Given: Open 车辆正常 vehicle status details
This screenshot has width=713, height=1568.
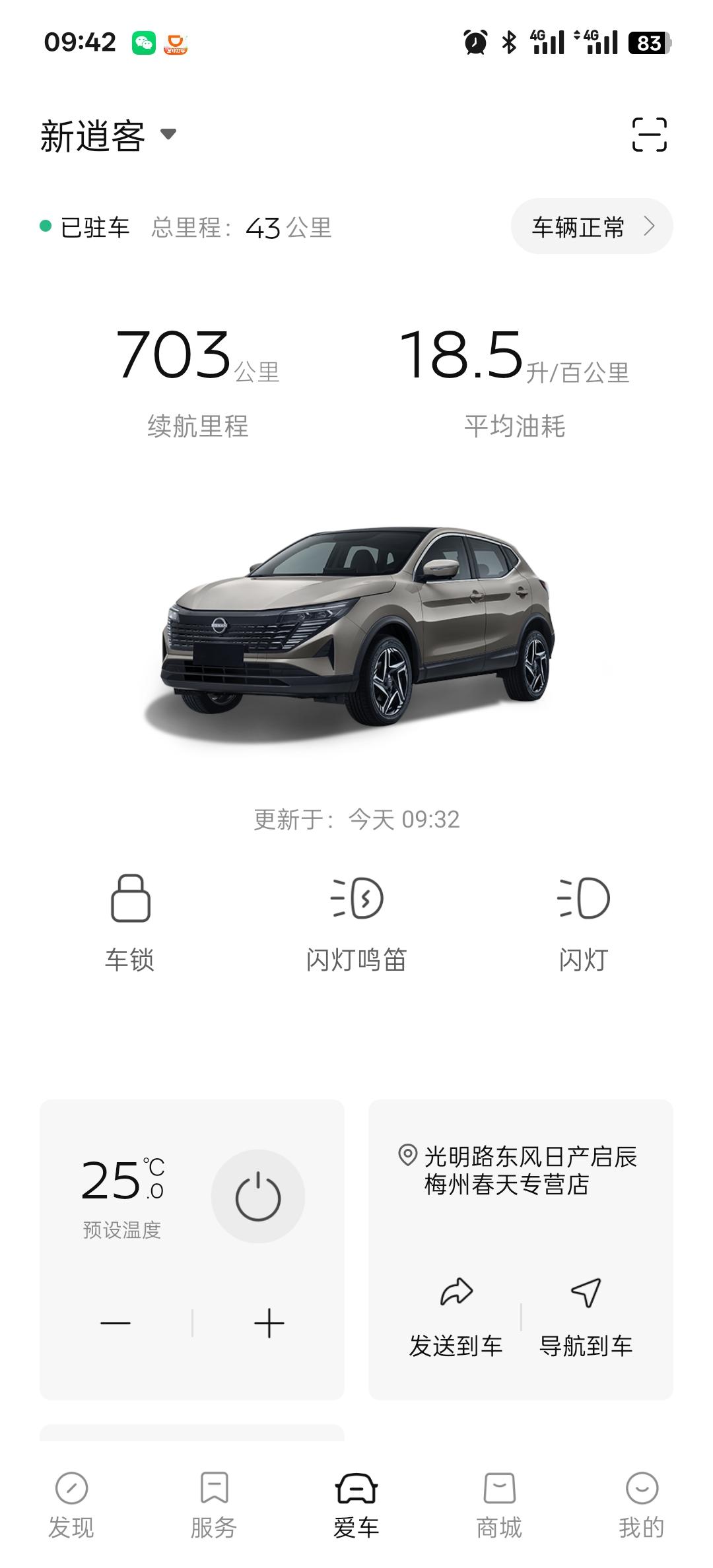Looking at the screenshot, I should [x=590, y=226].
